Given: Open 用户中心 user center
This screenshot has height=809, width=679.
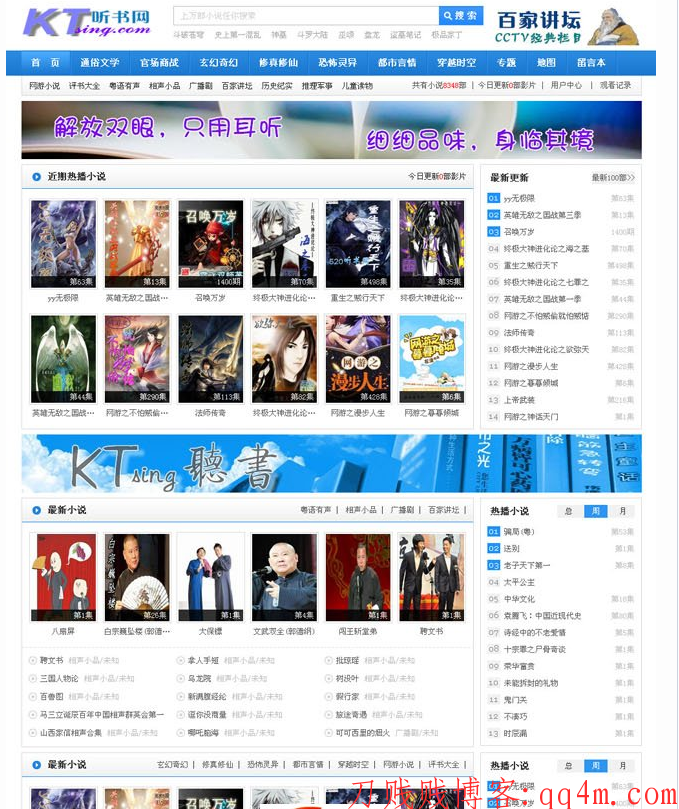Looking at the screenshot, I should pos(566,86).
